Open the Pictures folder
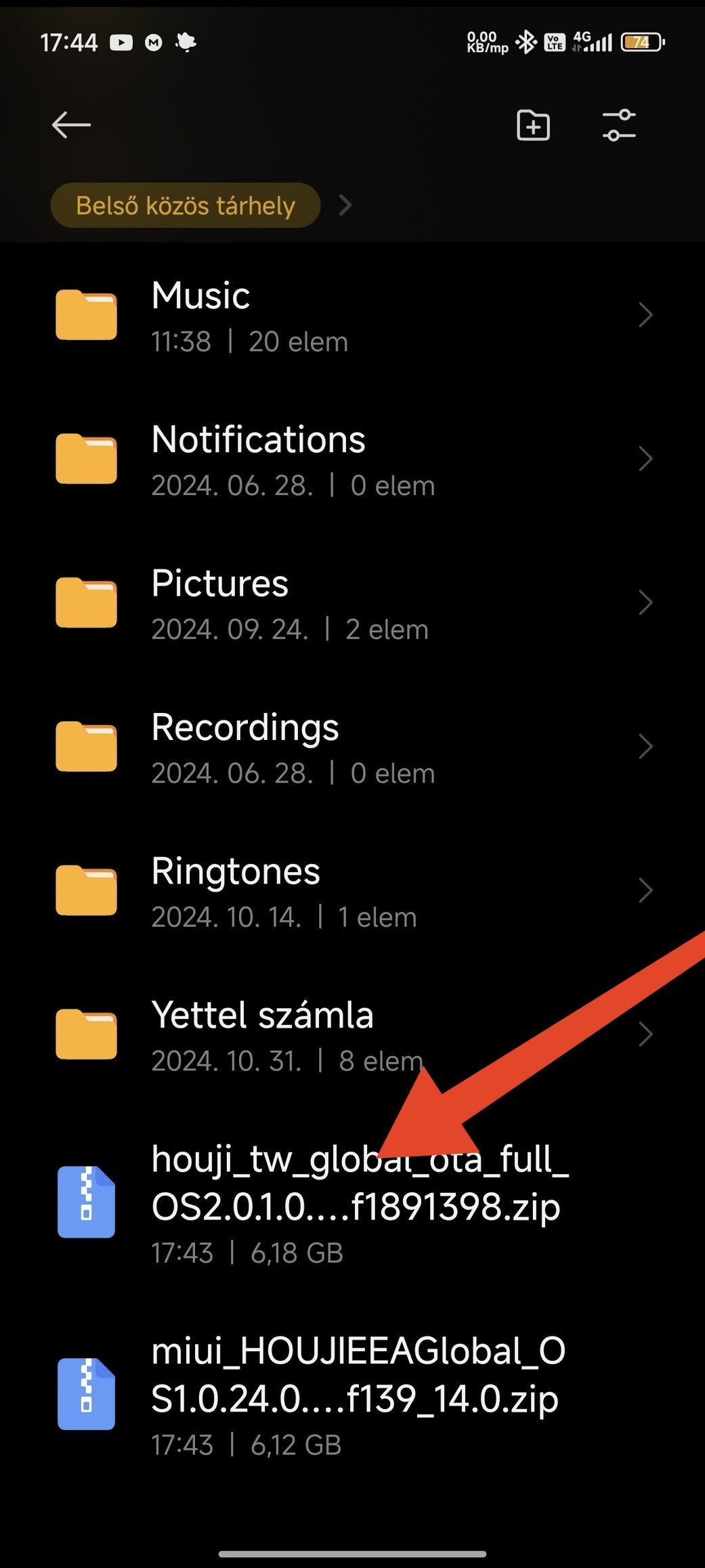The height and width of the screenshot is (1568, 705). tap(352, 603)
